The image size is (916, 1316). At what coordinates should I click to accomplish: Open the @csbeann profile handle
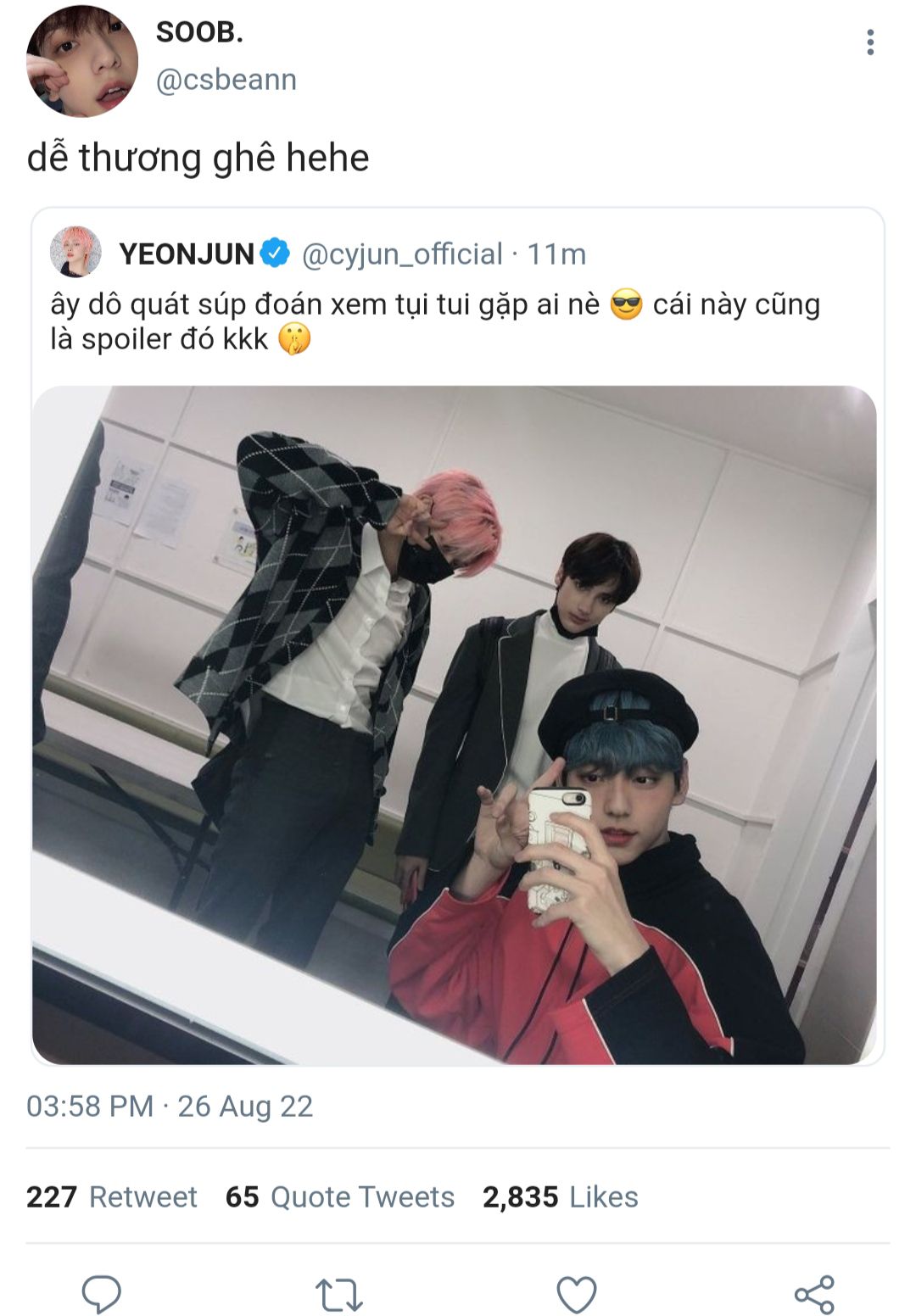pyautogui.click(x=226, y=80)
